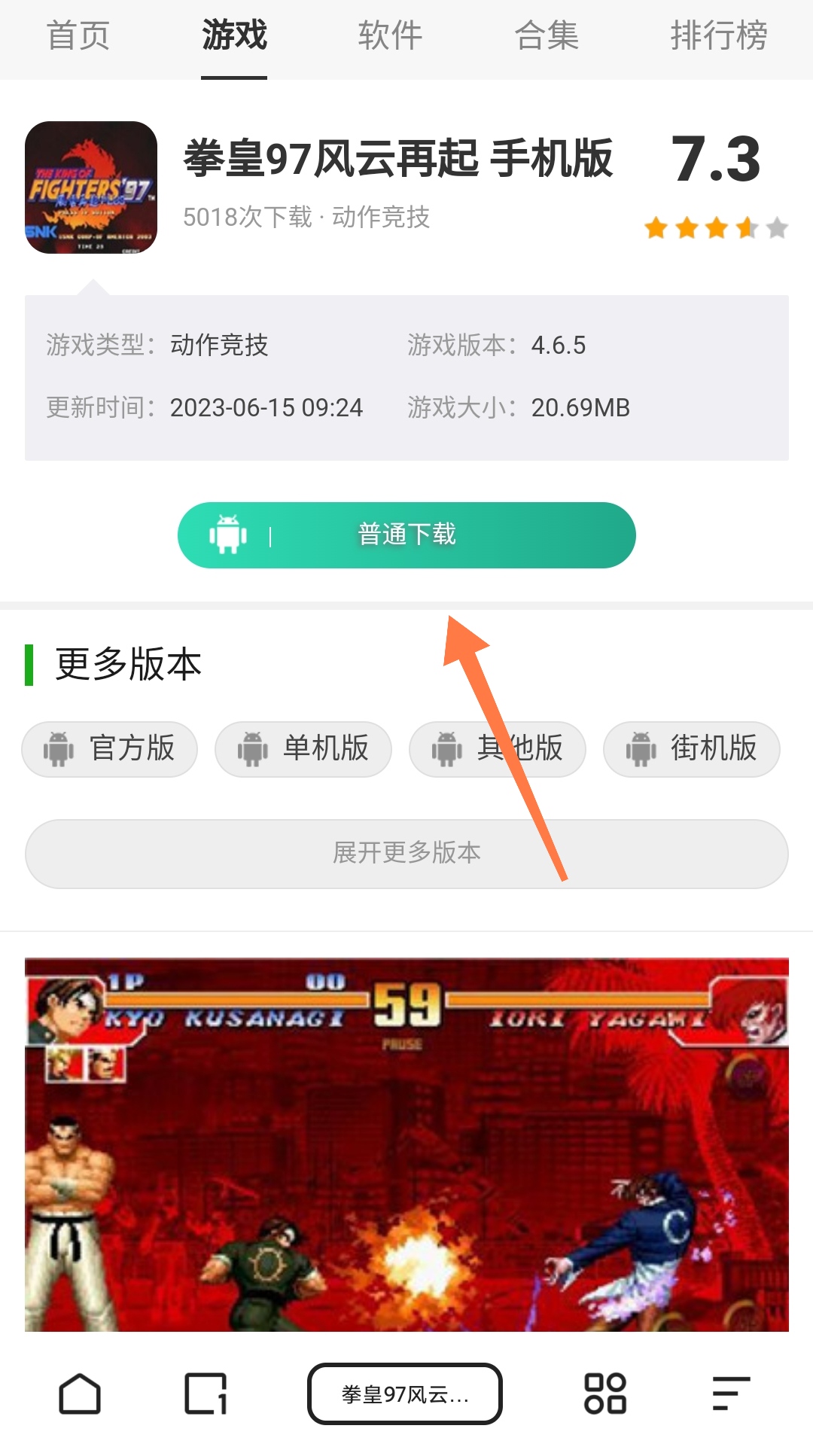Tap the 普通下载 button
The height and width of the screenshot is (1456, 813).
click(x=406, y=535)
